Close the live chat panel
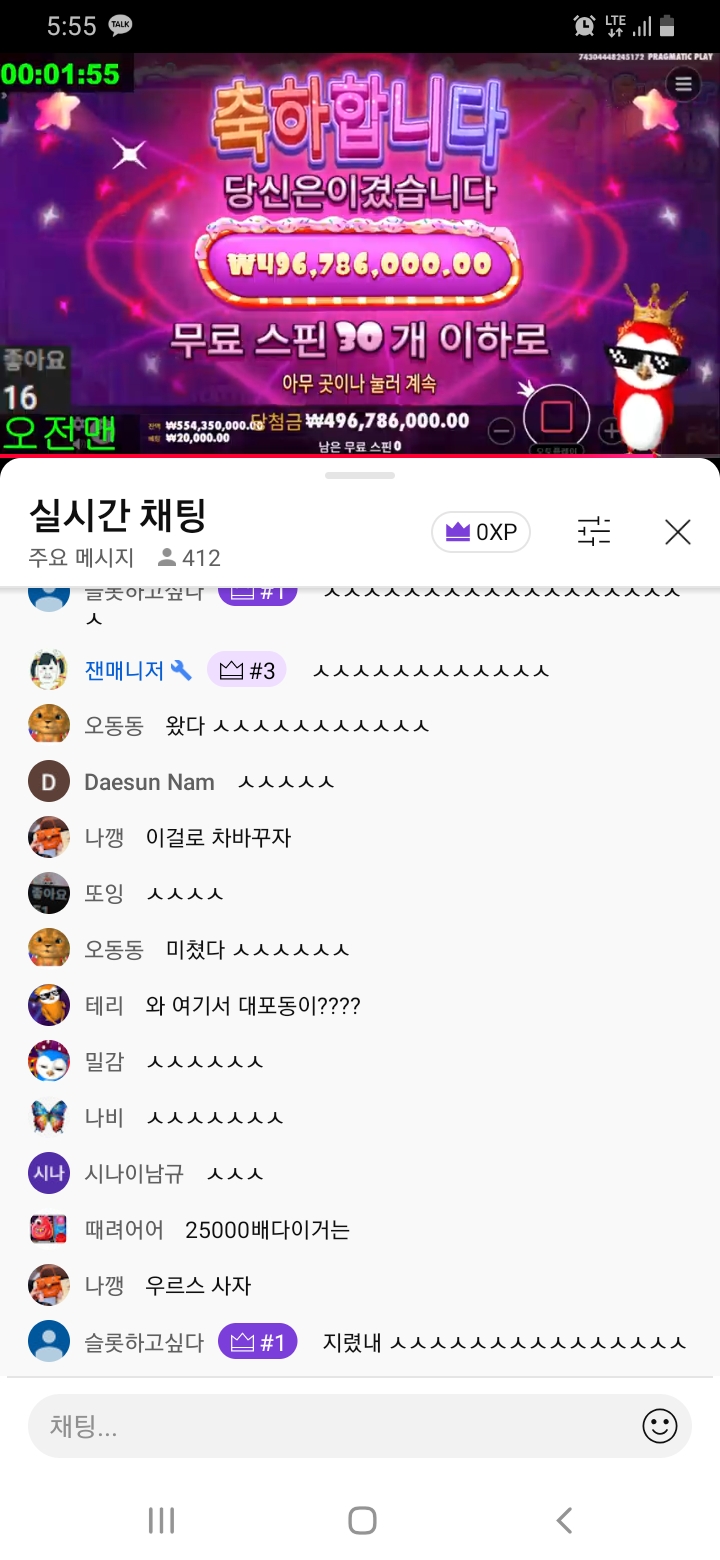 678,532
